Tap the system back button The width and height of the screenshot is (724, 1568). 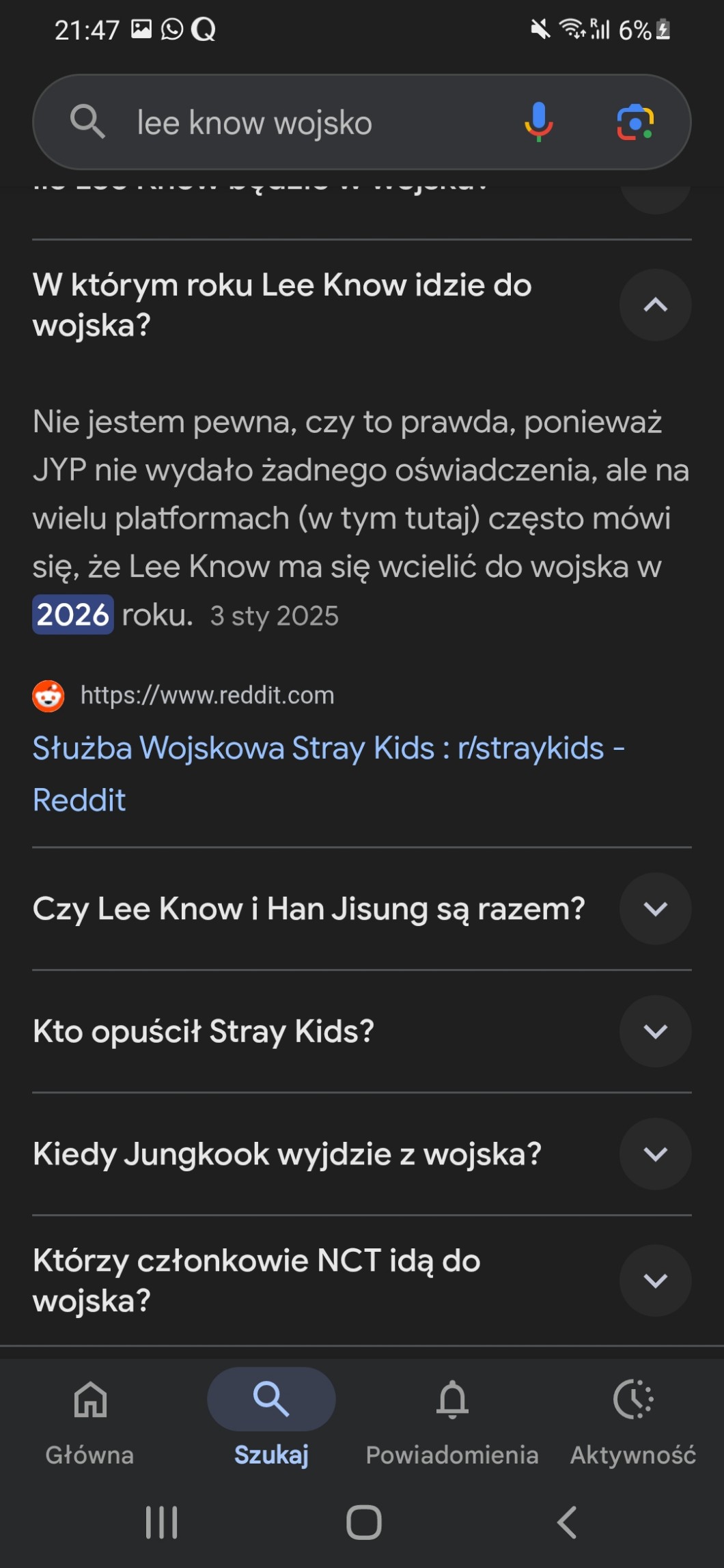[567, 1522]
